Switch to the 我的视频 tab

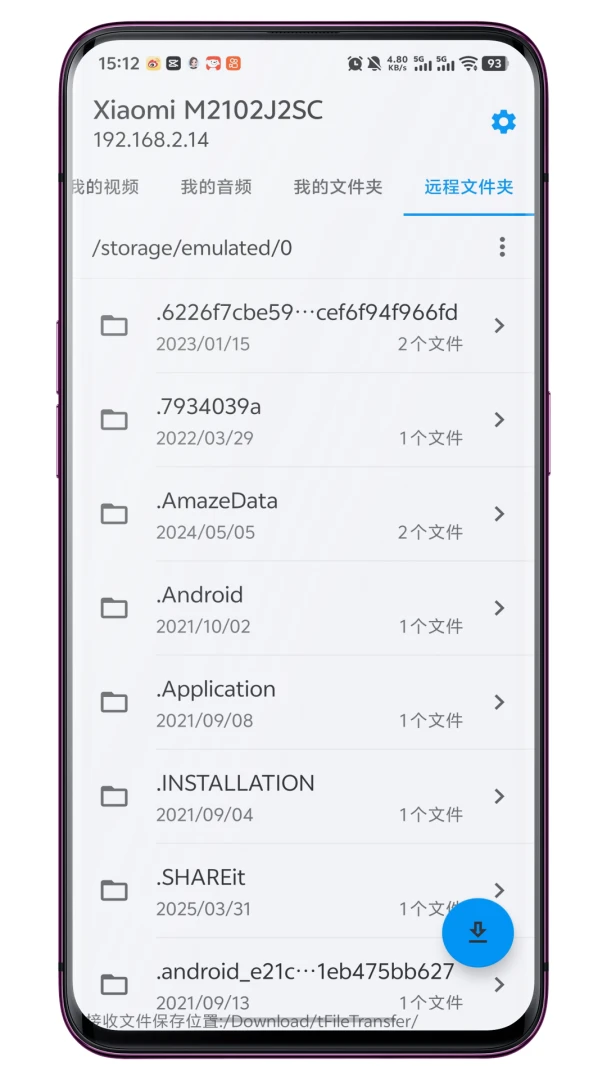(105, 187)
